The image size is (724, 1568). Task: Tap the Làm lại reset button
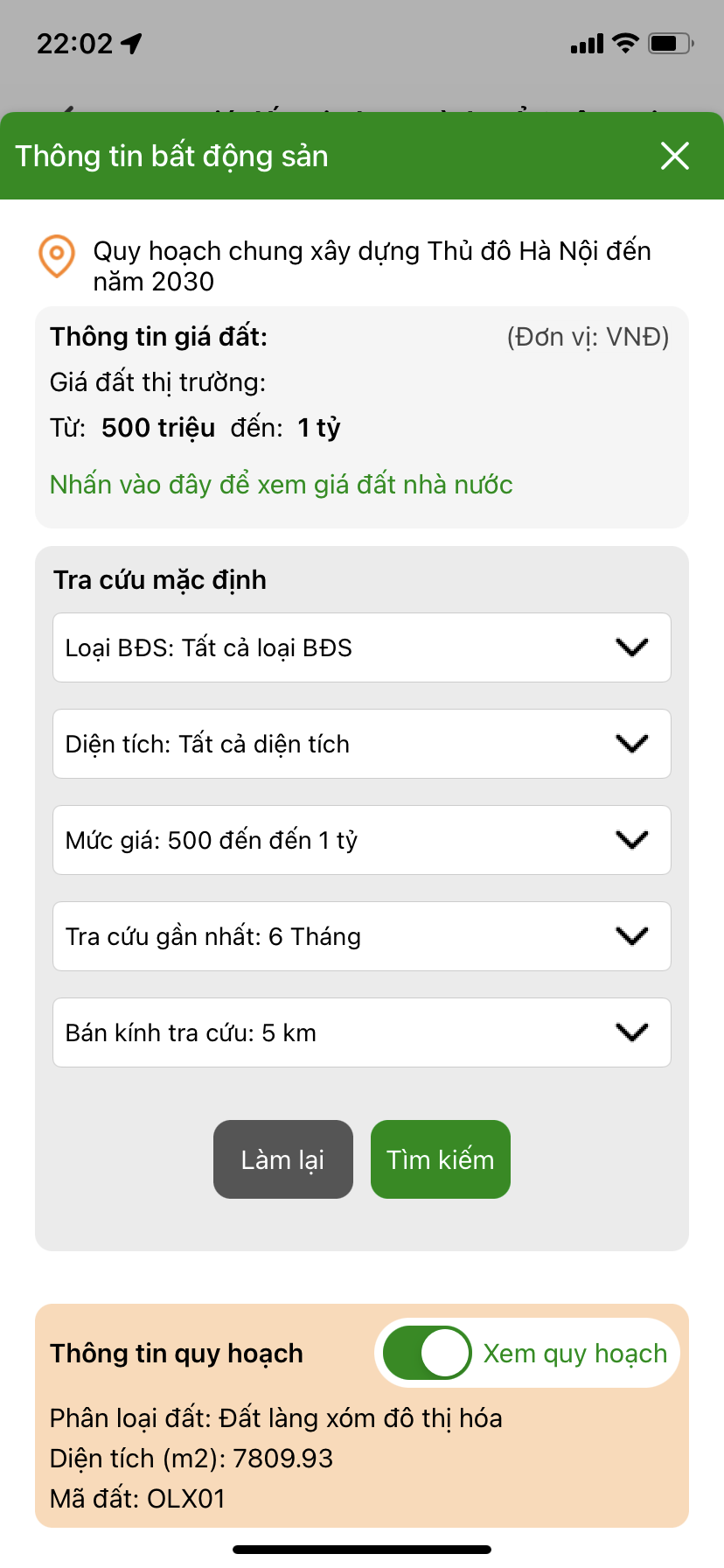[x=282, y=1159]
